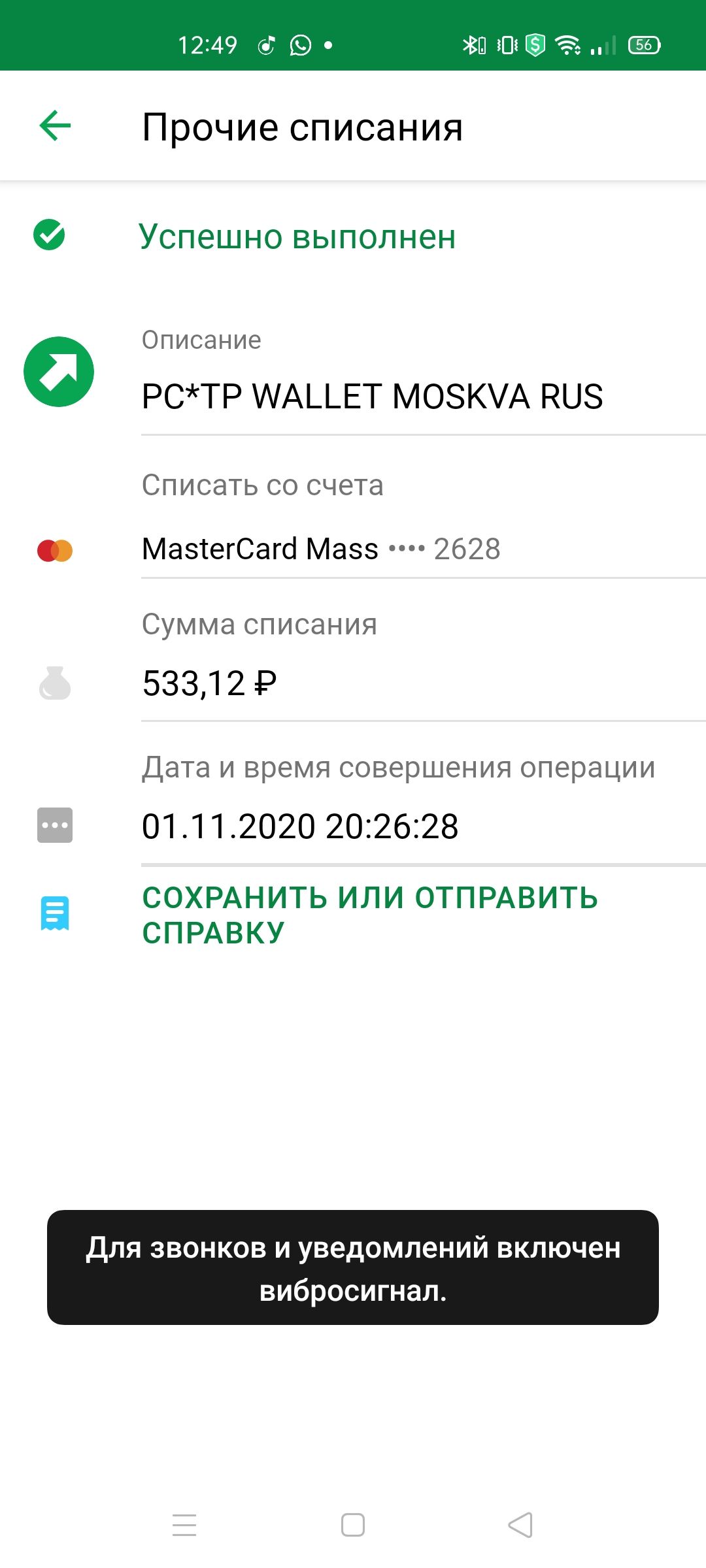Open the system recent apps menu
The width and height of the screenshot is (706, 1568).
click(184, 1525)
